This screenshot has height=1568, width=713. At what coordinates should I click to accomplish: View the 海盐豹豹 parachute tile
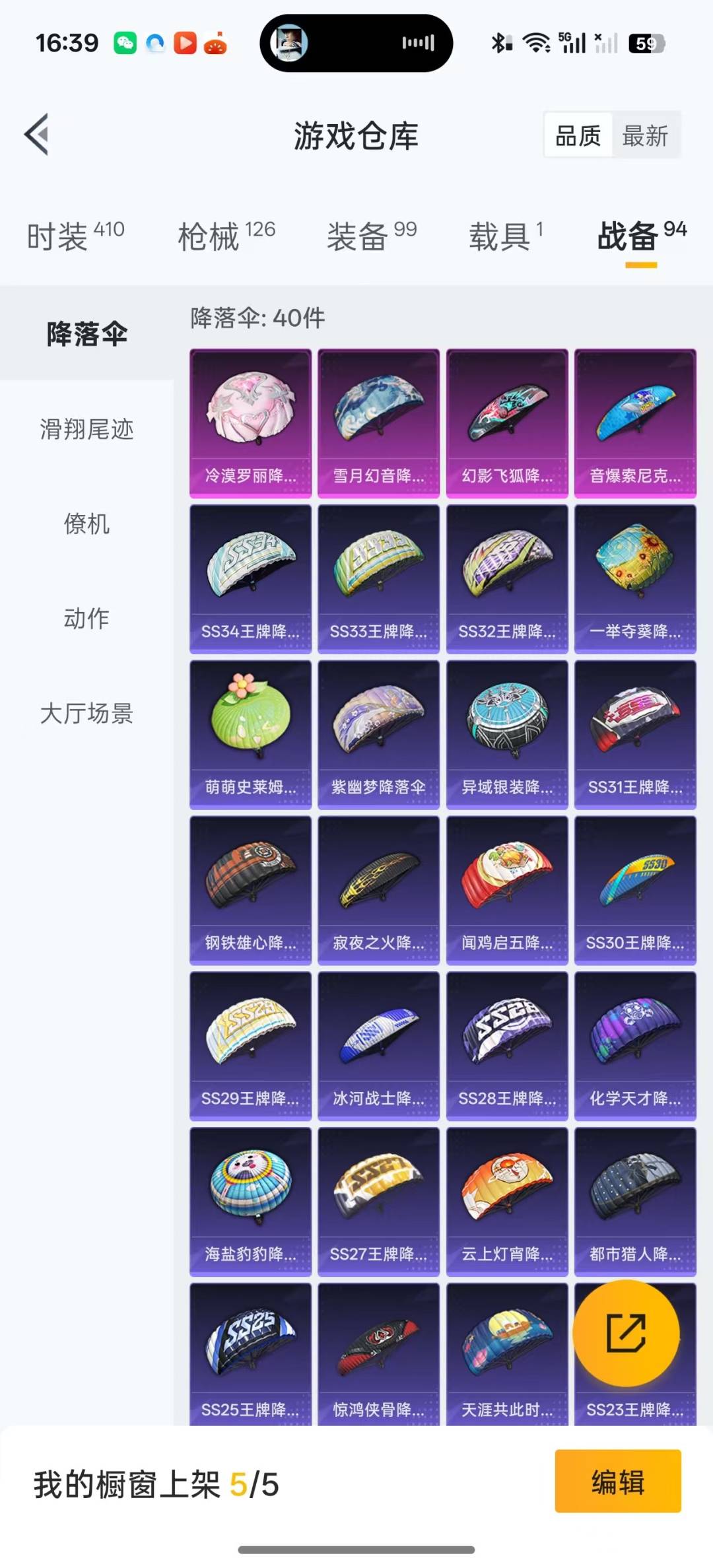click(250, 1202)
